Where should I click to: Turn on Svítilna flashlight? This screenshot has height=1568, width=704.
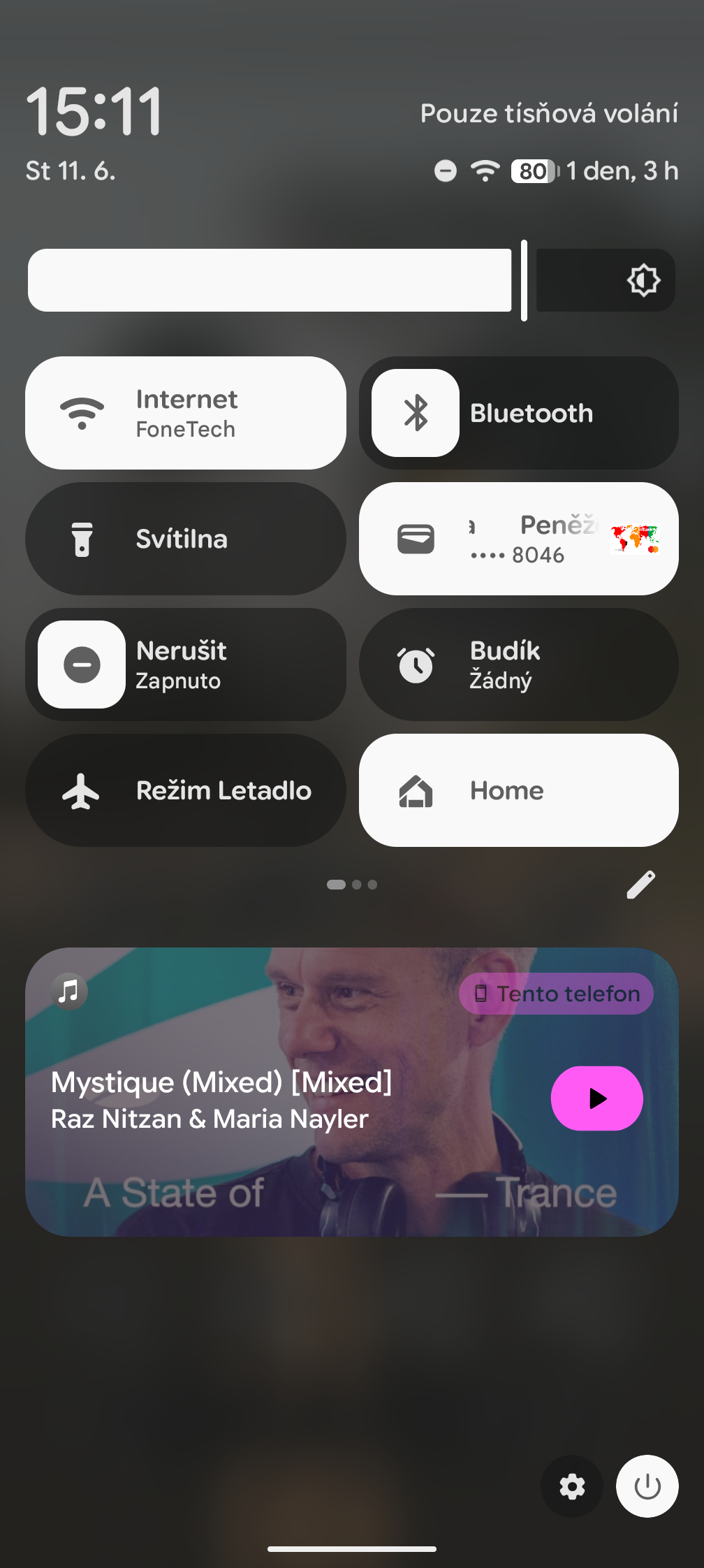[186, 539]
